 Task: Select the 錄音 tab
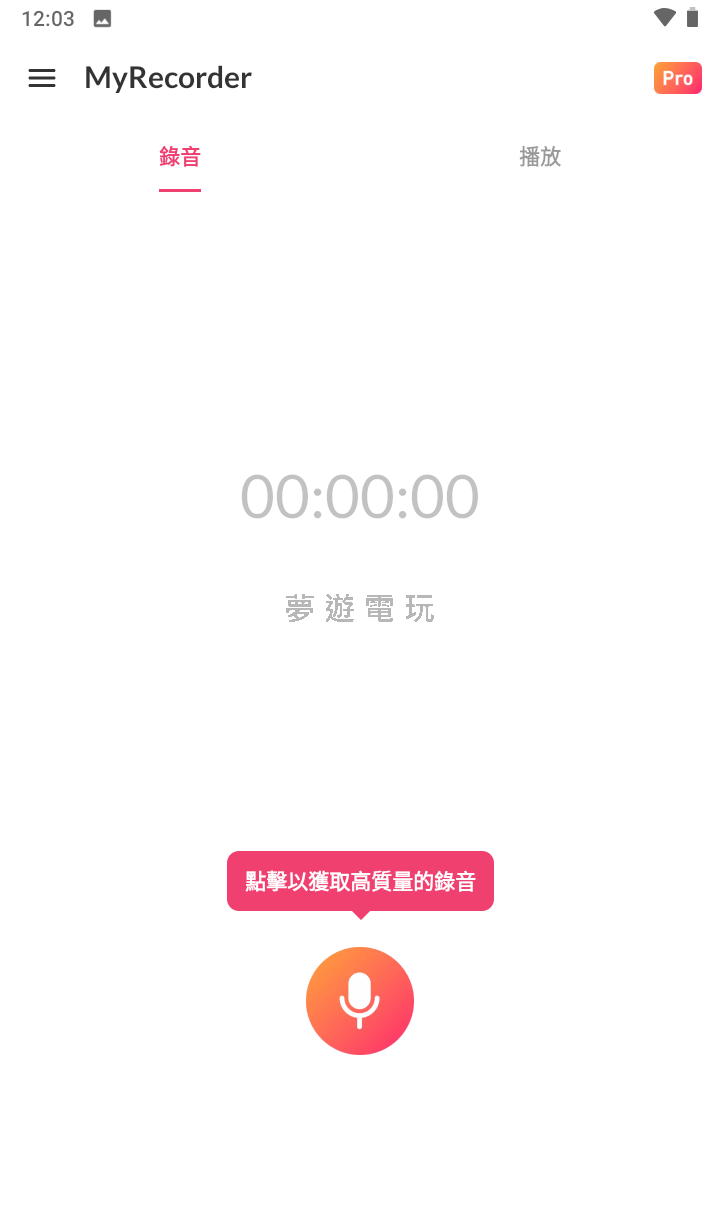pos(180,157)
